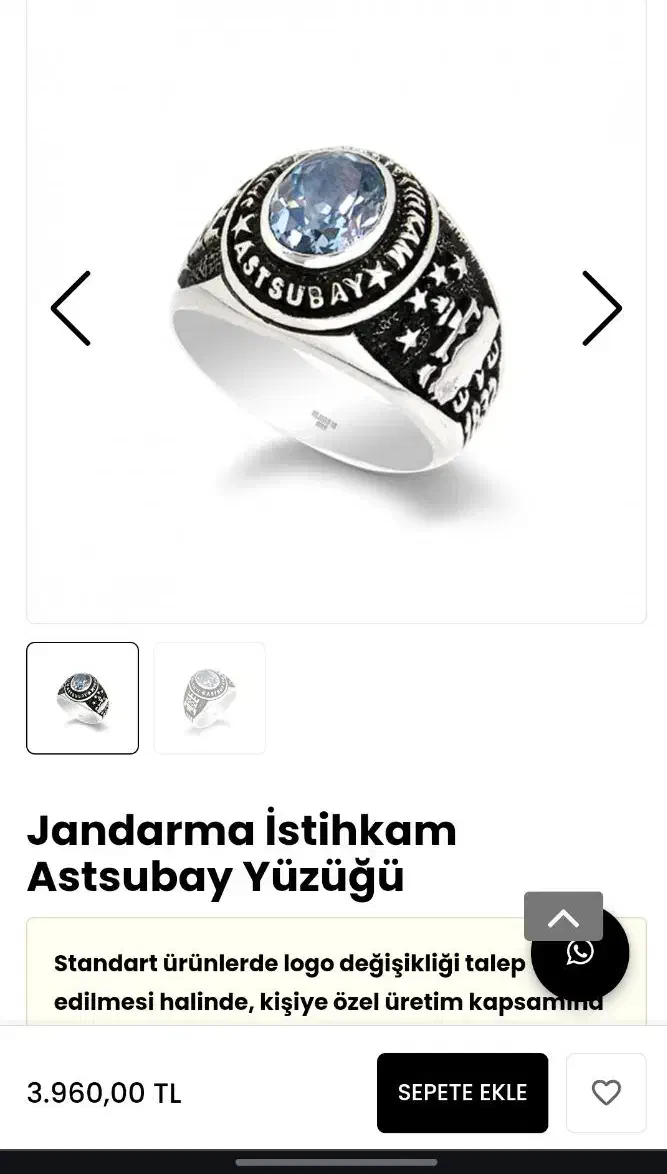Select the second ring thumbnail
The image size is (667, 1174).
(x=210, y=698)
